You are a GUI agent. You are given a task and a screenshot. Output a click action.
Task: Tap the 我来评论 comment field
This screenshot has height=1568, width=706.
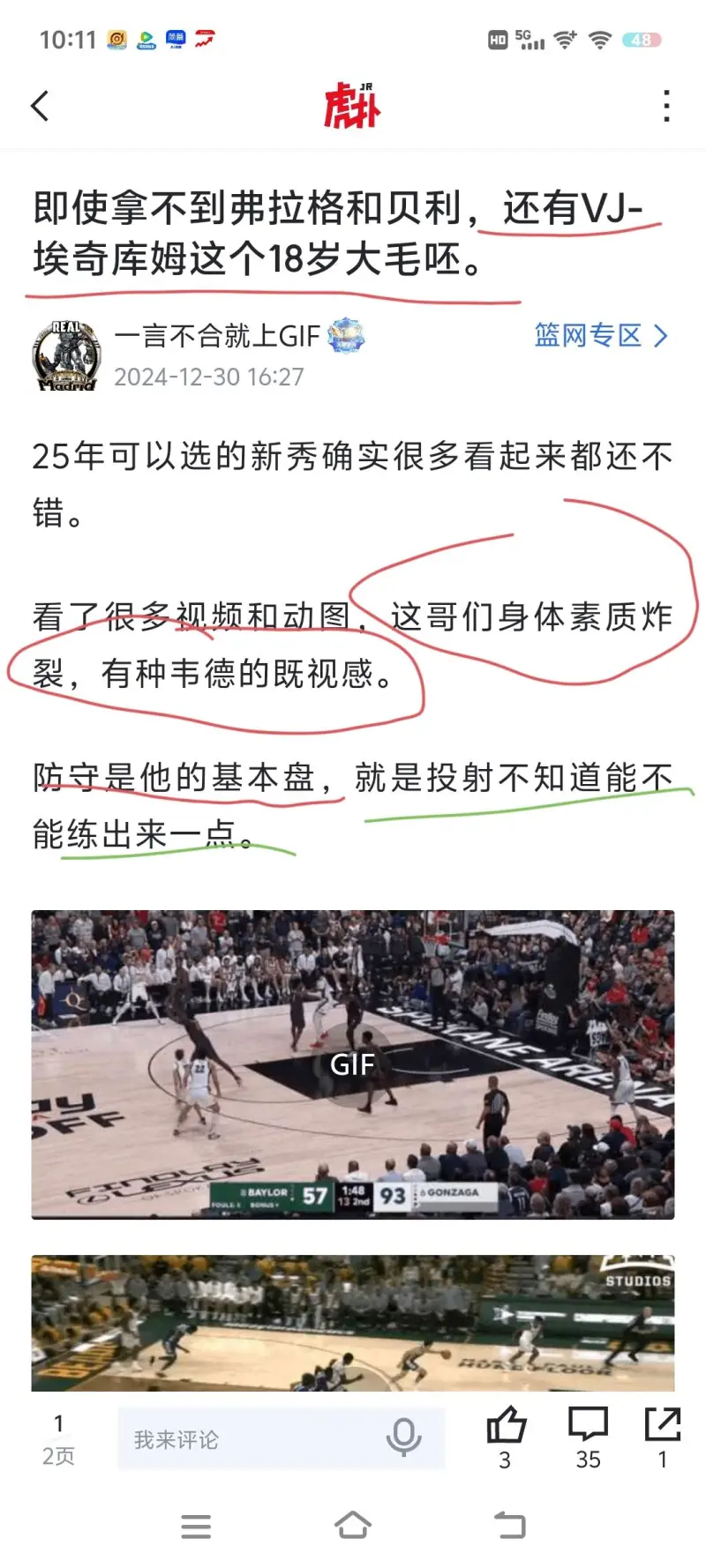tap(247, 1440)
